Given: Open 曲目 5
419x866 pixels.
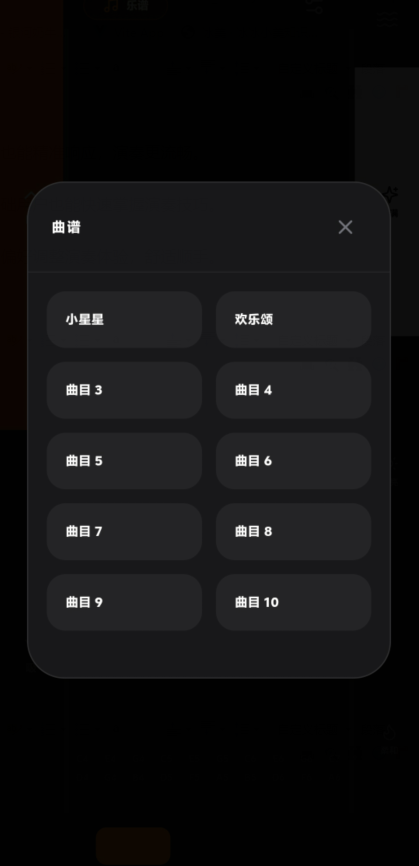Looking at the screenshot, I should (124, 461).
